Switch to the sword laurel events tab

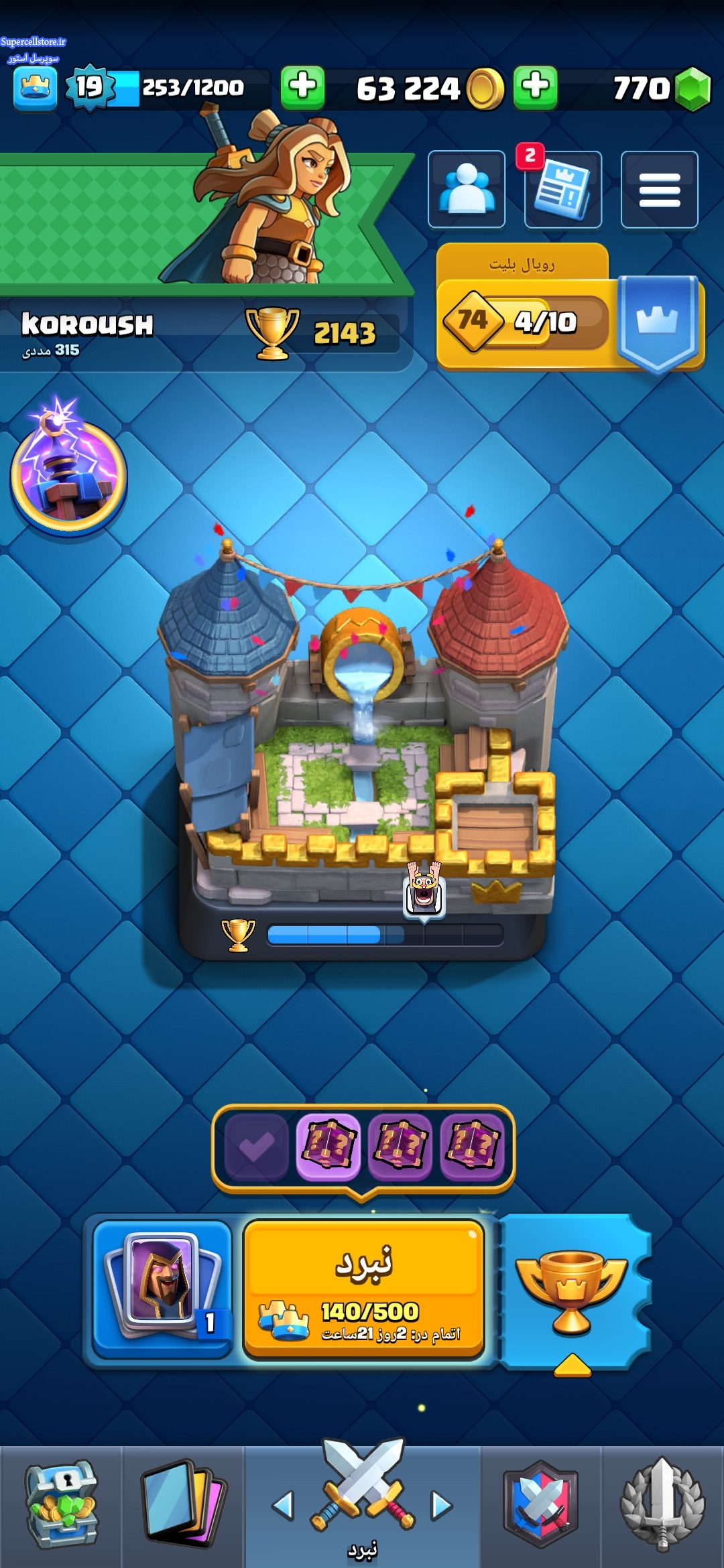pyautogui.click(x=662, y=1506)
